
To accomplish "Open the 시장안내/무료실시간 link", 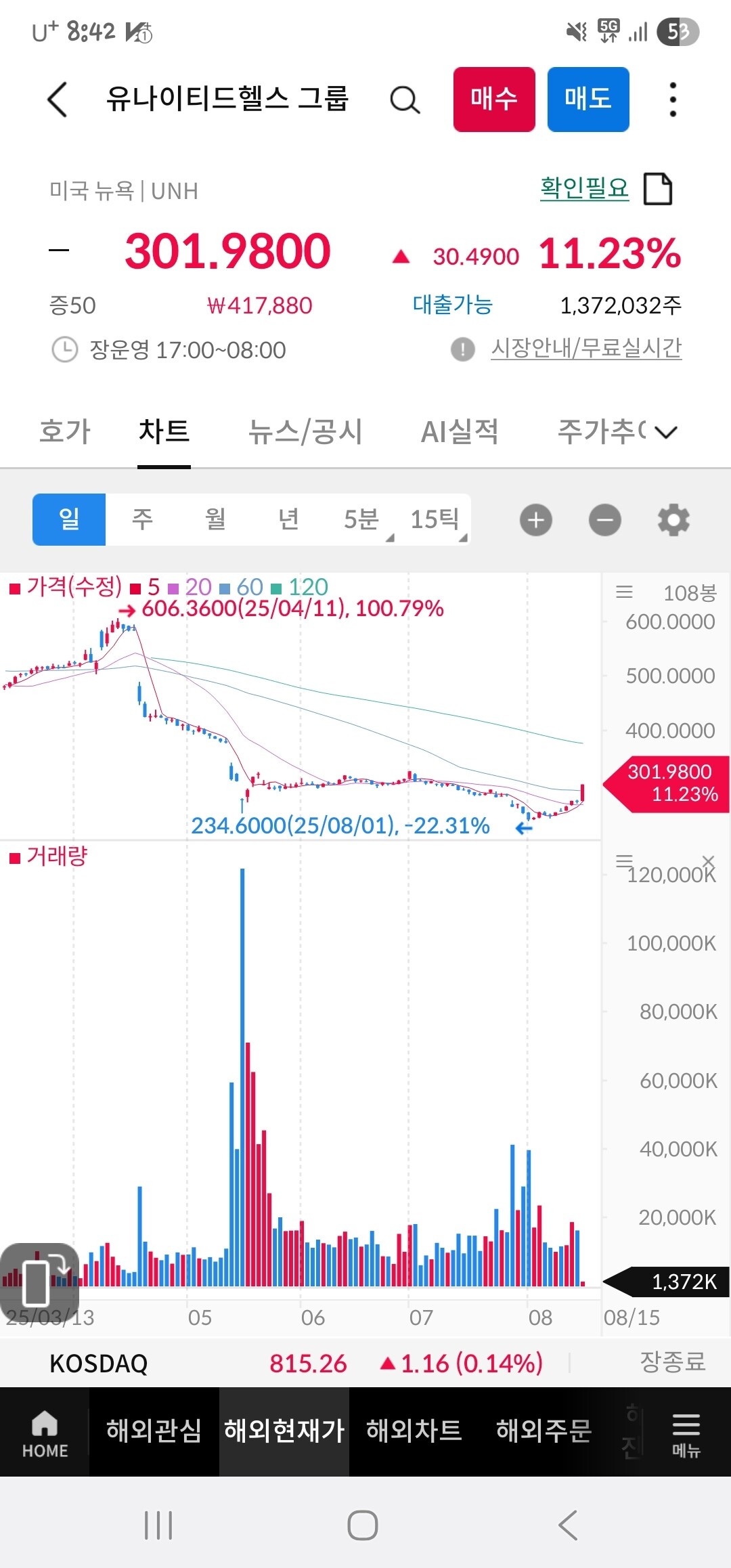I will [x=586, y=349].
